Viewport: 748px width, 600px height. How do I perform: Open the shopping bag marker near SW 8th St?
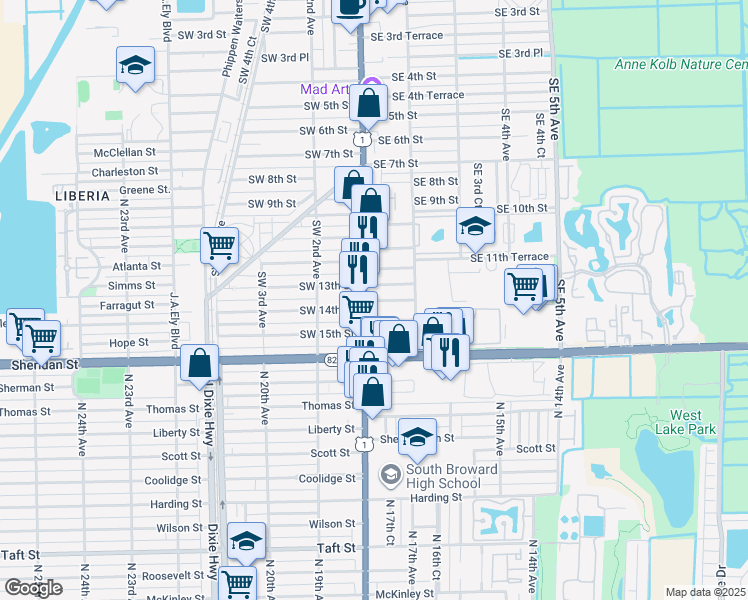pyautogui.click(x=353, y=186)
